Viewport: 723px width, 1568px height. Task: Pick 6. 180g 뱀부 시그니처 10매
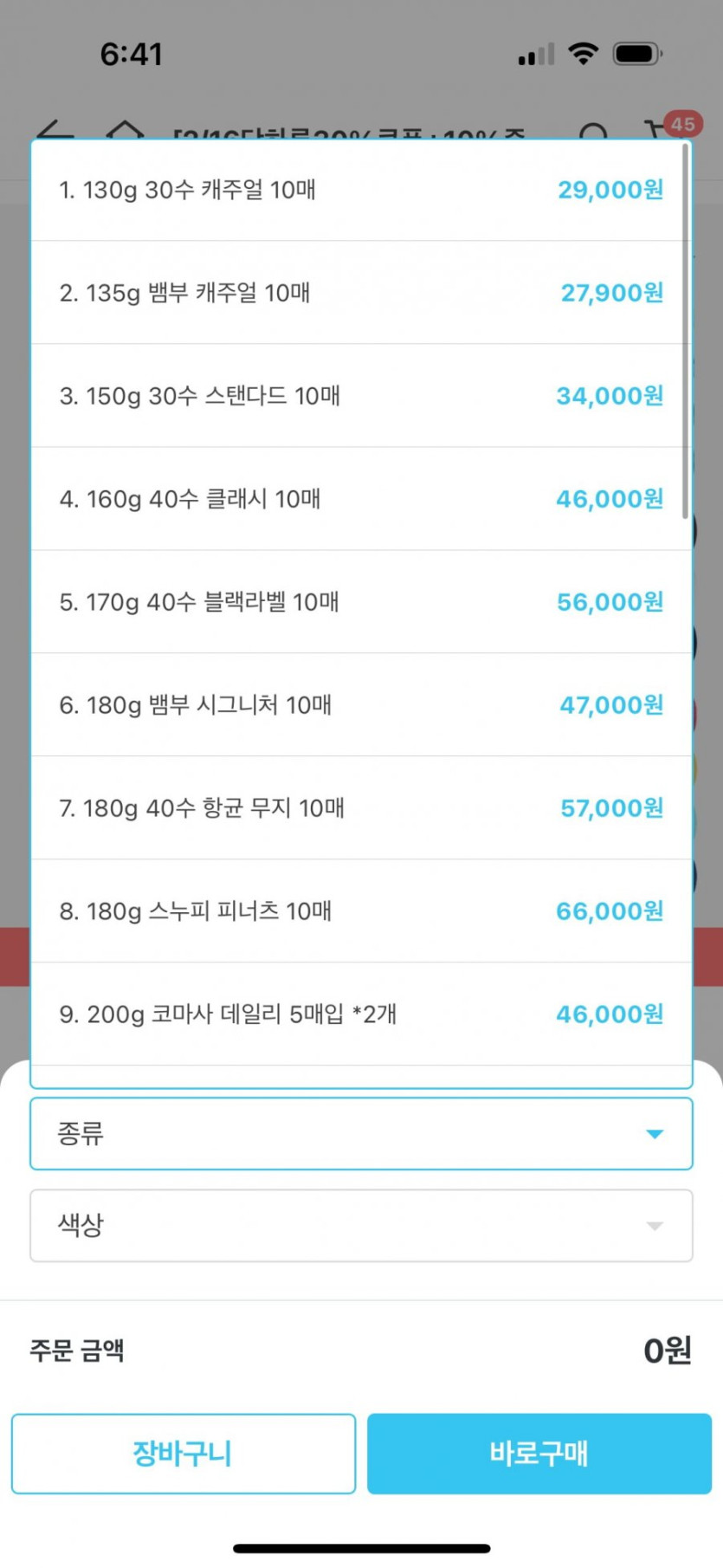[360, 705]
